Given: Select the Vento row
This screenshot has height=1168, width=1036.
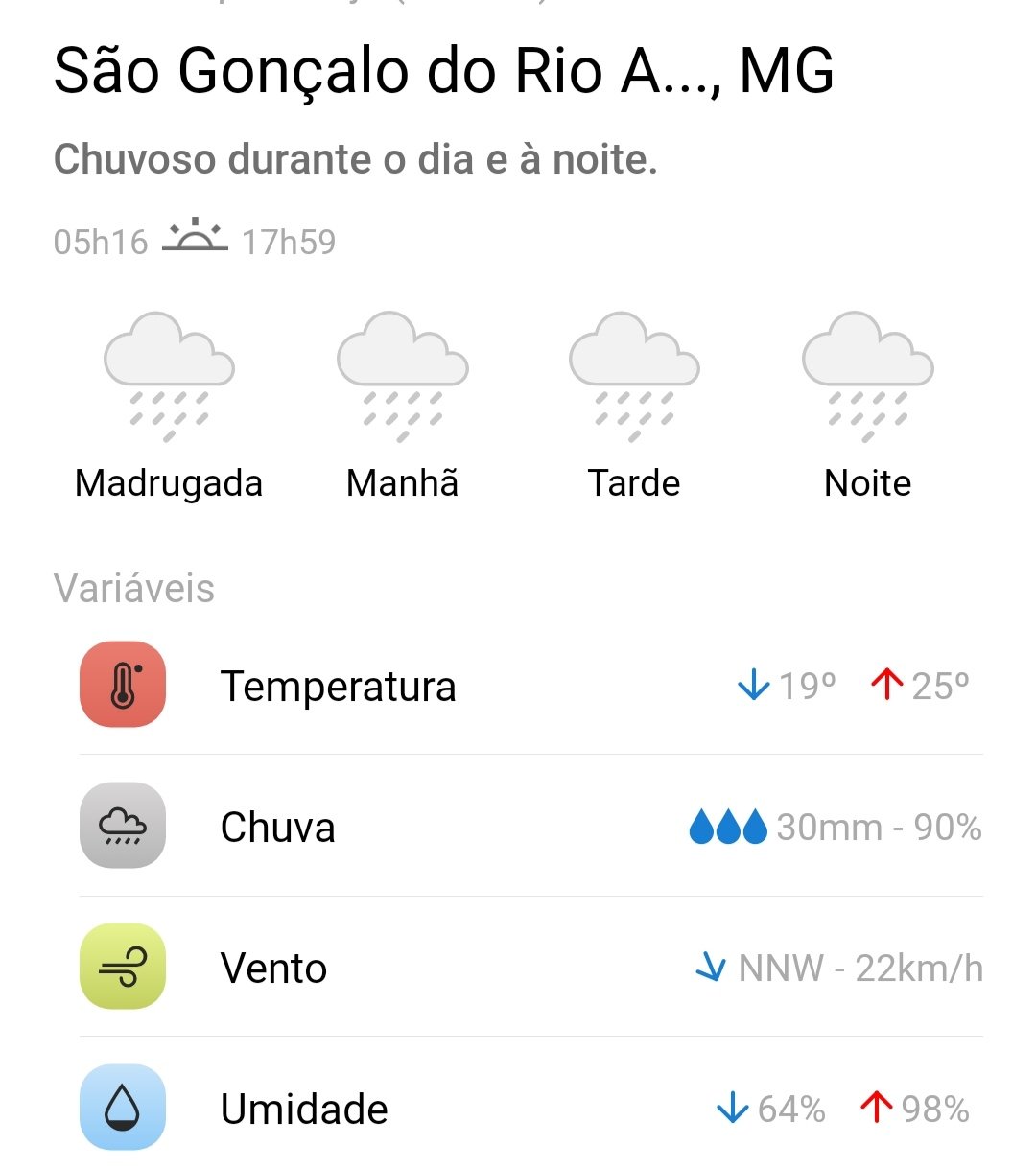Looking at the screenshot, I should click(x=530, y=968).
